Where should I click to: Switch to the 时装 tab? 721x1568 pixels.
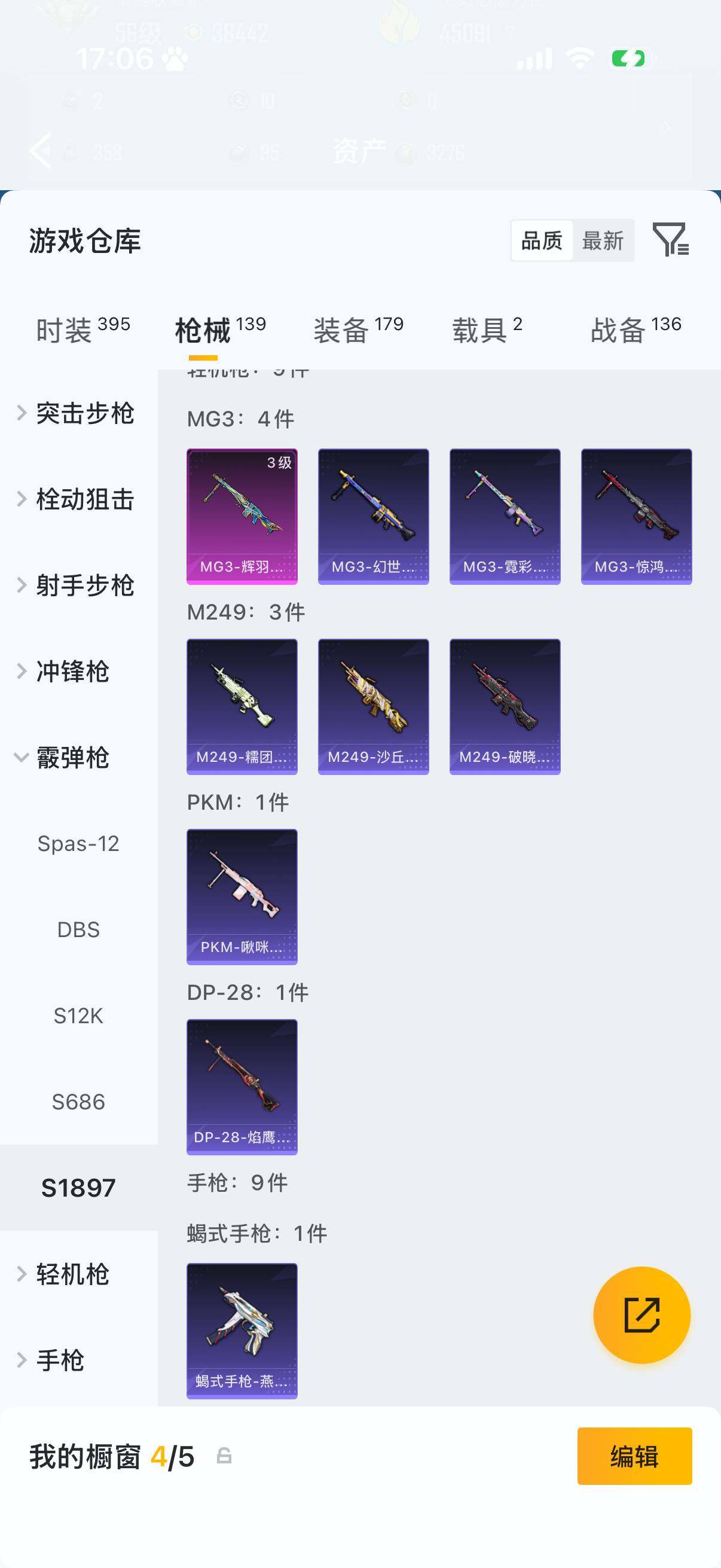point(83,330)
